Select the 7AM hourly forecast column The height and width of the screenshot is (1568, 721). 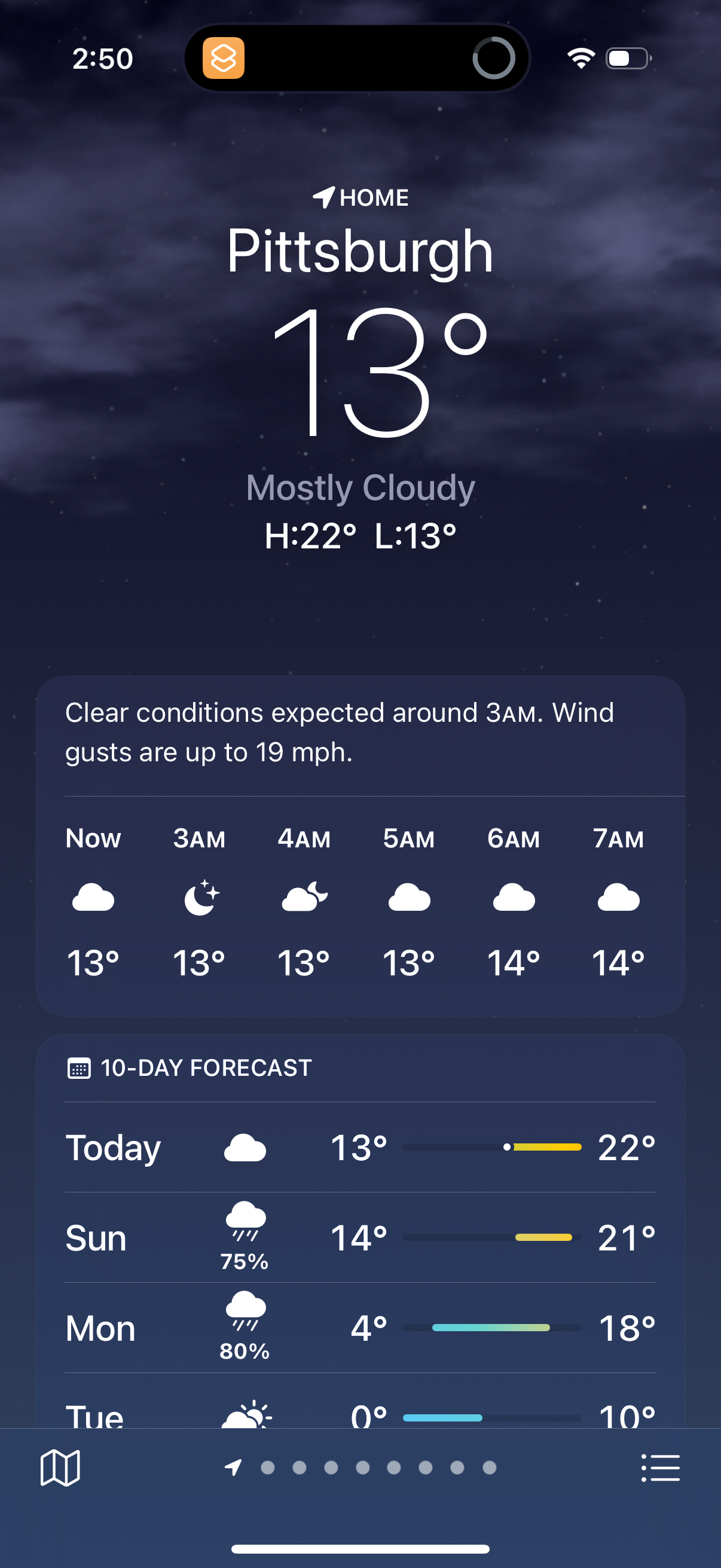point(618,898)
